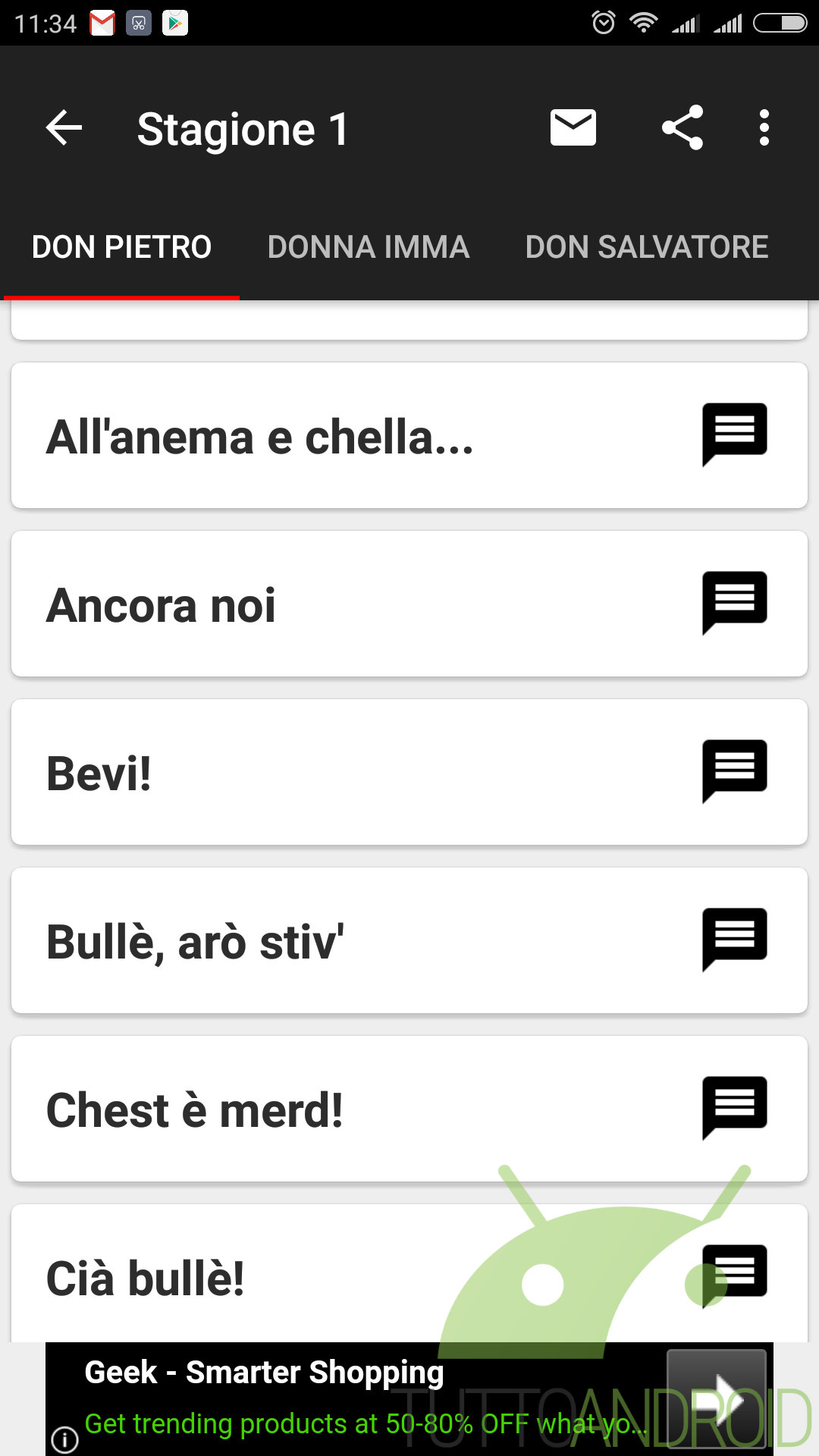Go back using the arrow
This screenshot has width=819, height=1456.
[x=64, y=127]
